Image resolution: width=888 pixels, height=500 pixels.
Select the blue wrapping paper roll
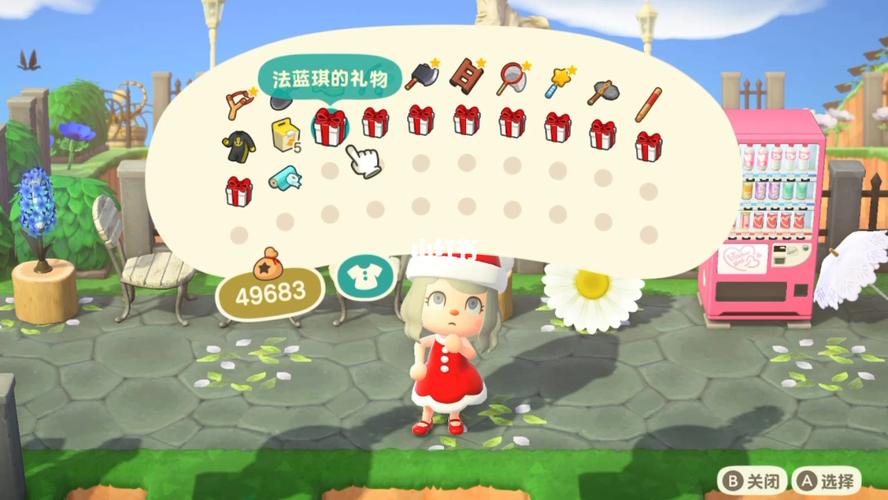(x=285, y=179)
